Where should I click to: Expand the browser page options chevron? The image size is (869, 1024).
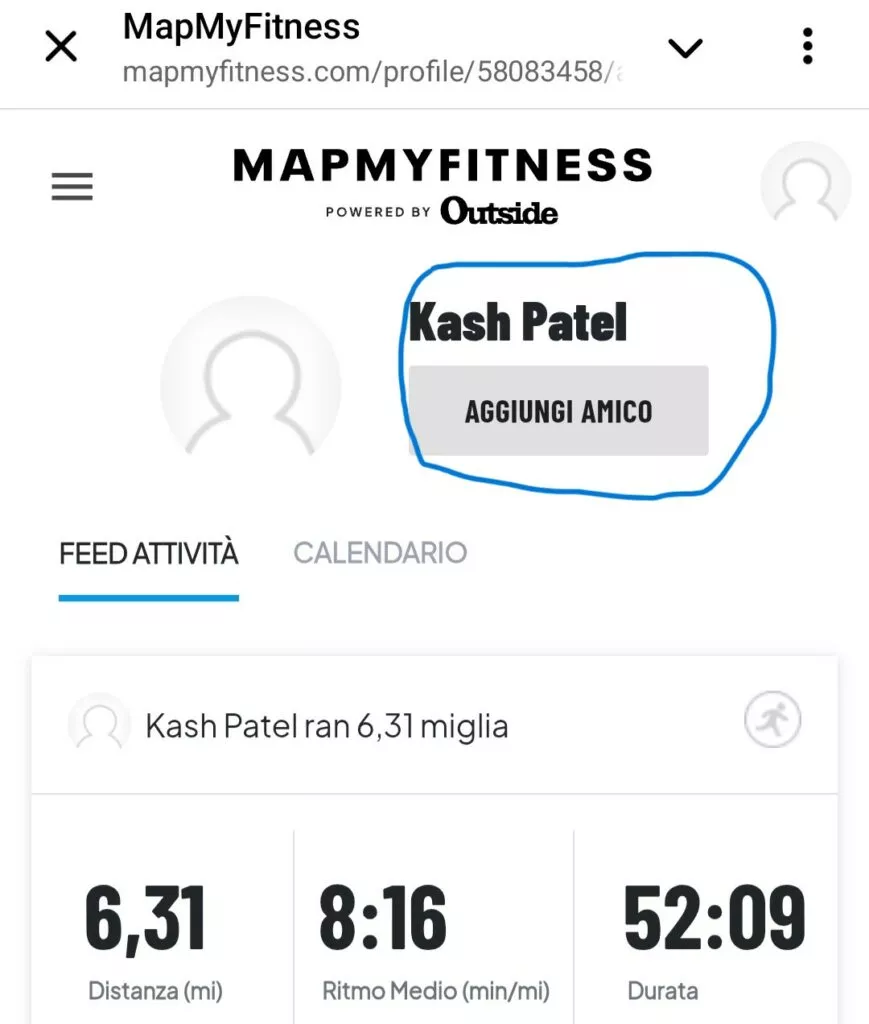click(x=685, y=47)
